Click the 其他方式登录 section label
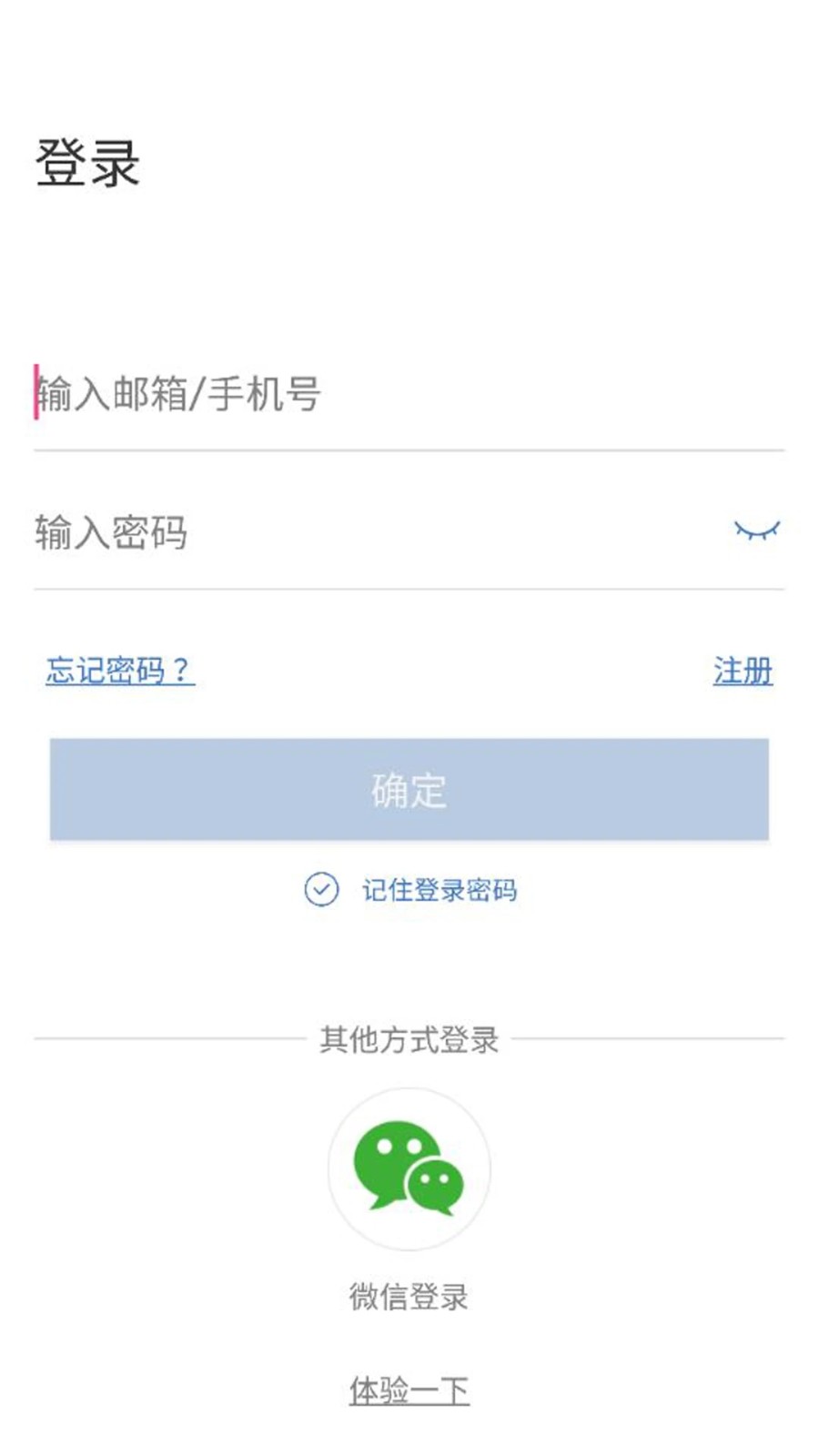 [409, 1040]
